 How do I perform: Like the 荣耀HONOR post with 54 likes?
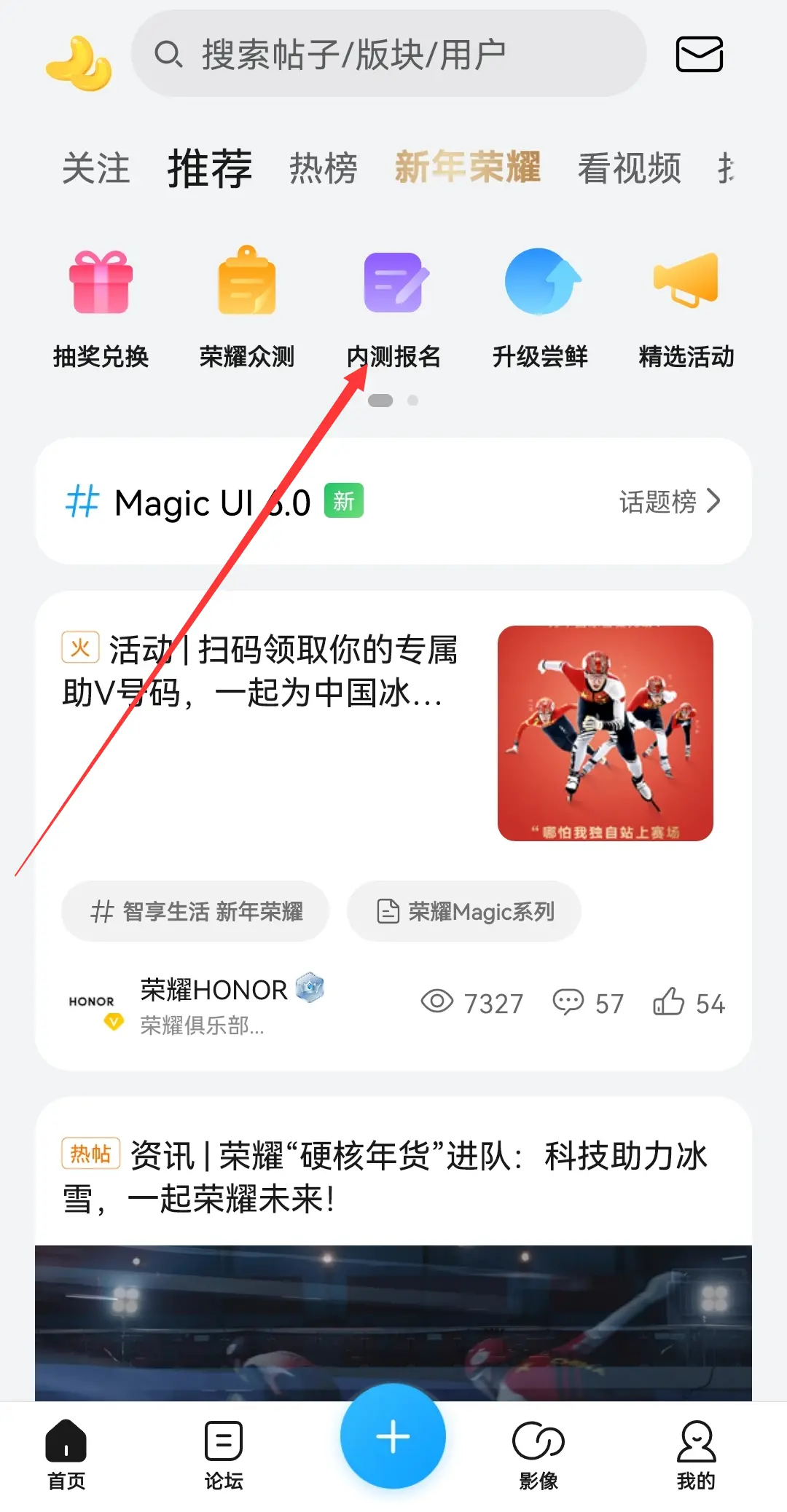coord(668,1002)
